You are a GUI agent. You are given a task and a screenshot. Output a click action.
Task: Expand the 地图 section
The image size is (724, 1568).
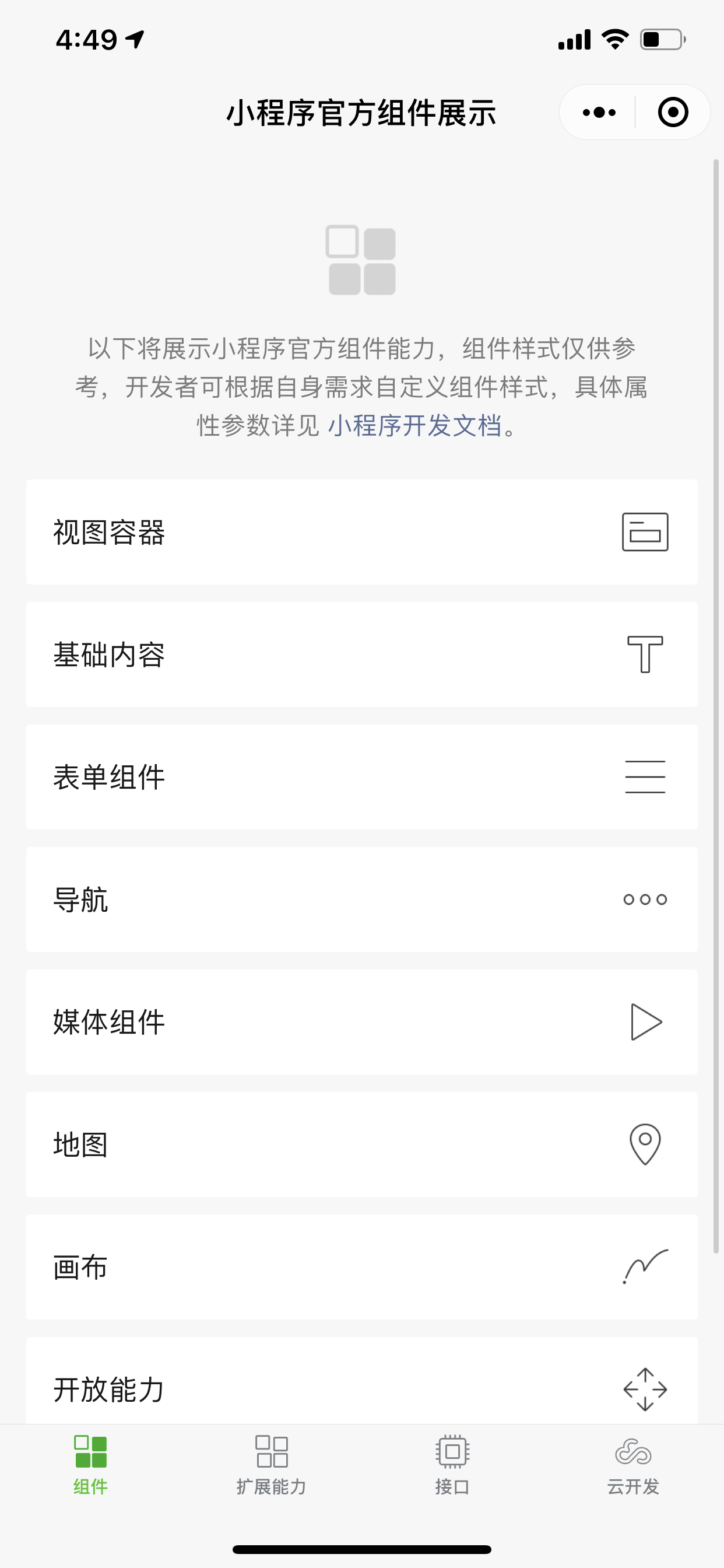(361, 1144)
